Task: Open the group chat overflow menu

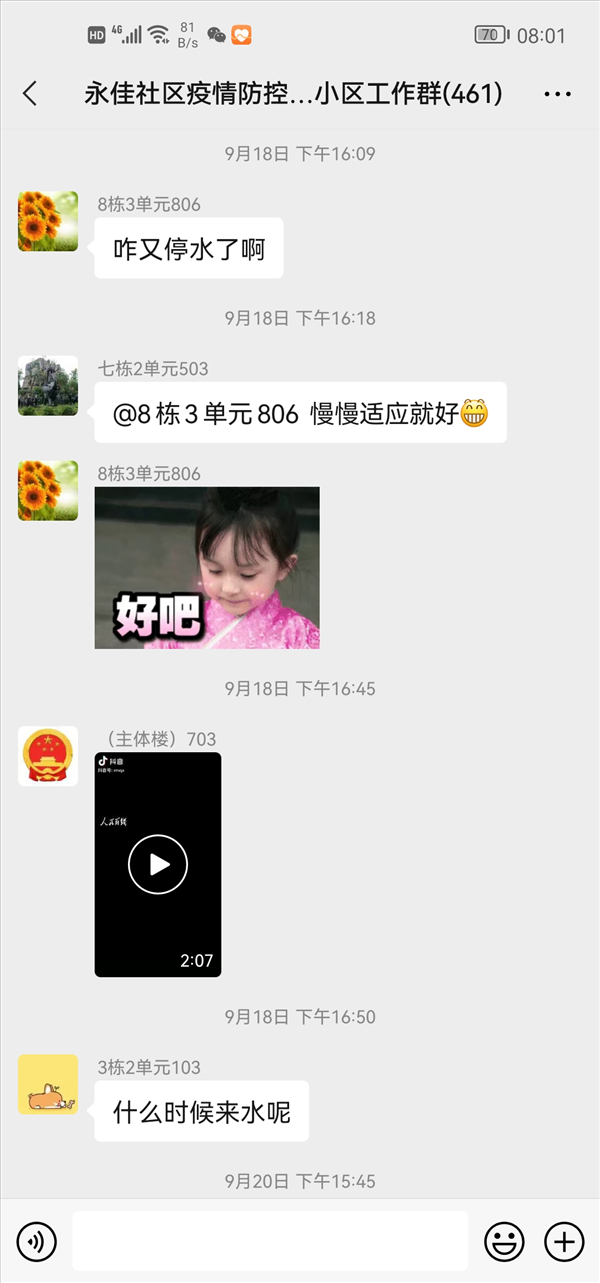Action: pos(557,94)
